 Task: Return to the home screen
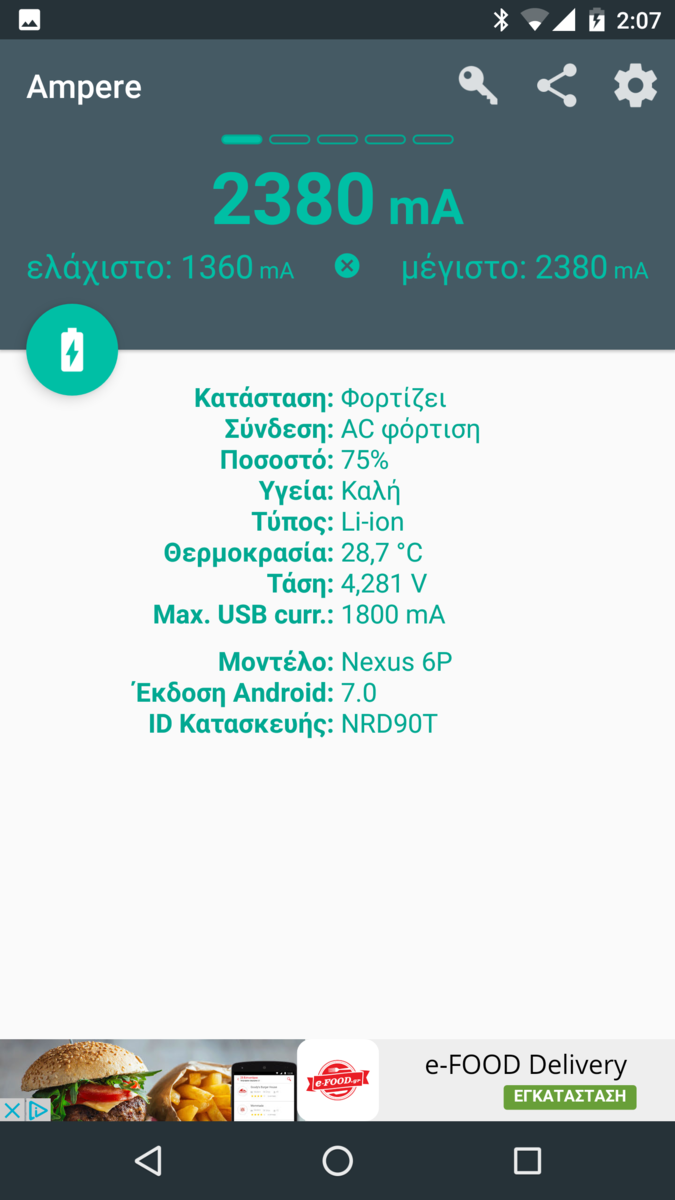coord(338,1160)
